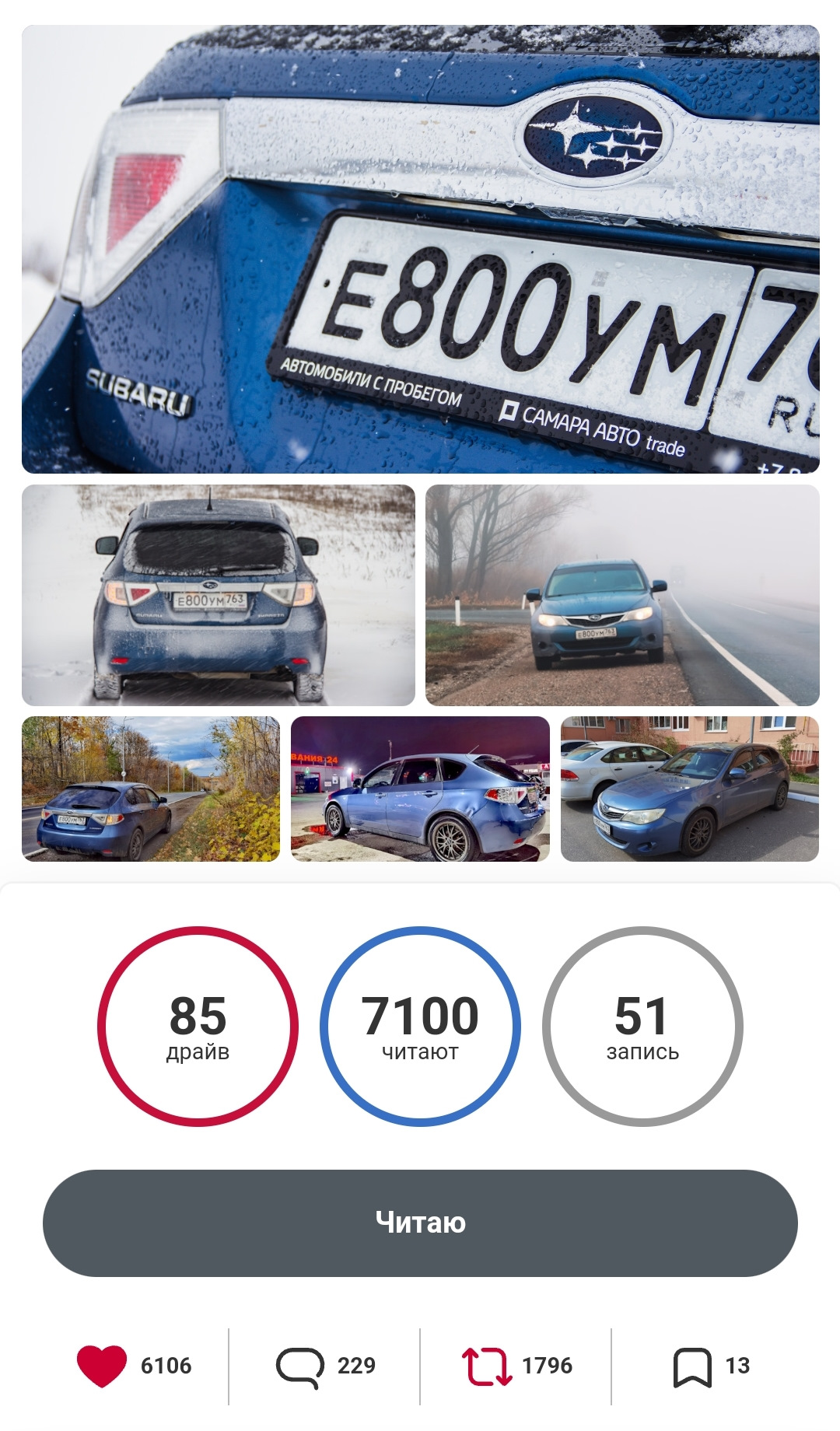Like the post with the heart icon
The width and height of the screenshot is (840, 1431).
(102, 1366)
